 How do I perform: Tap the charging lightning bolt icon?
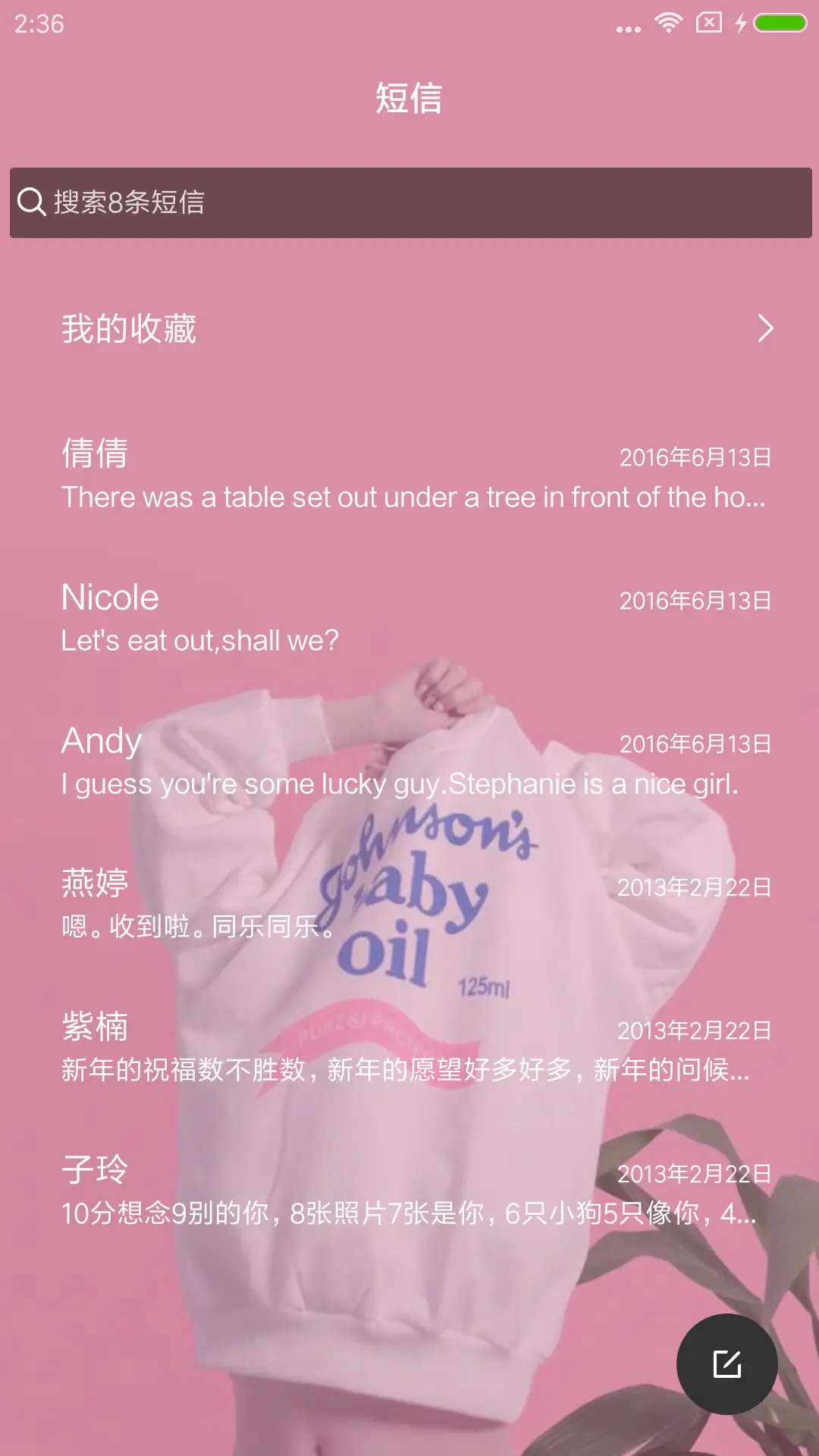click(741, 24)
